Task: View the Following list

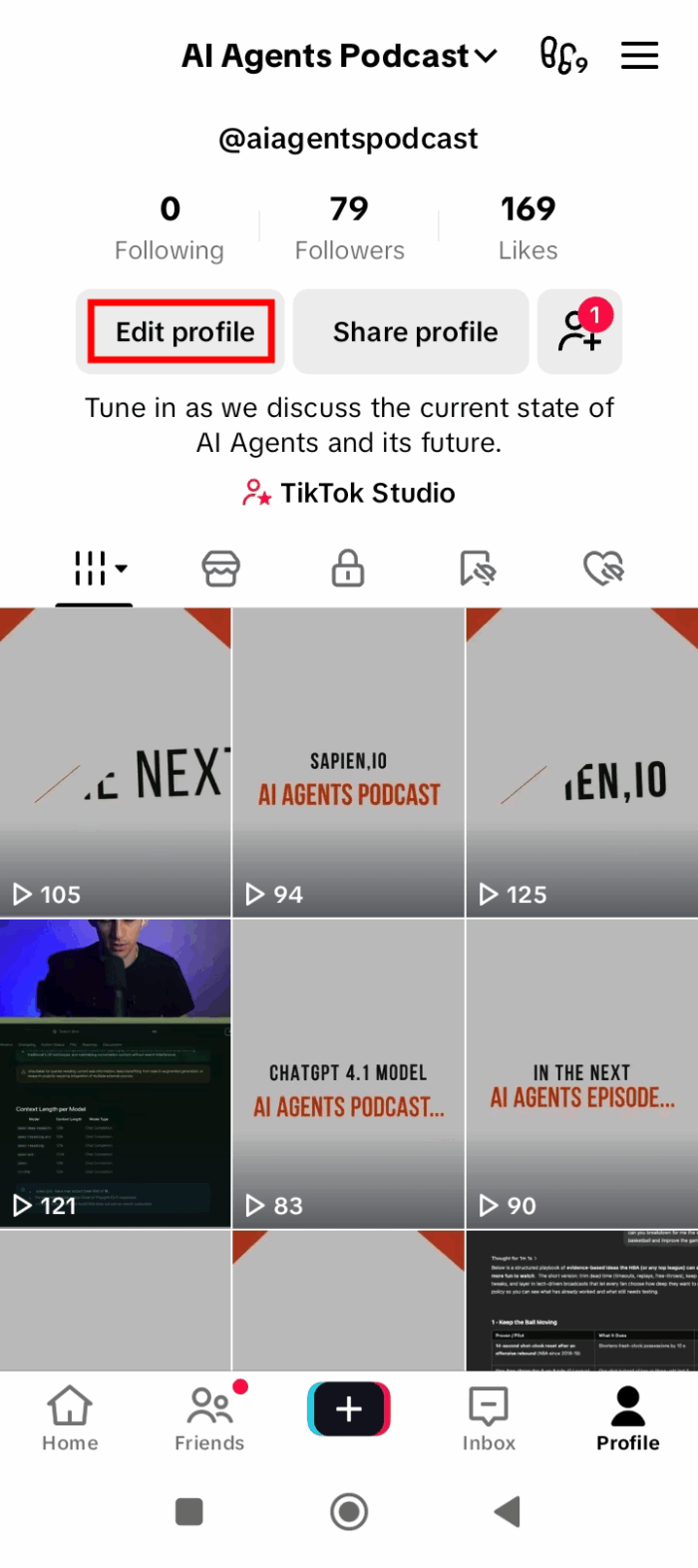Action: [x=170, y=227]
